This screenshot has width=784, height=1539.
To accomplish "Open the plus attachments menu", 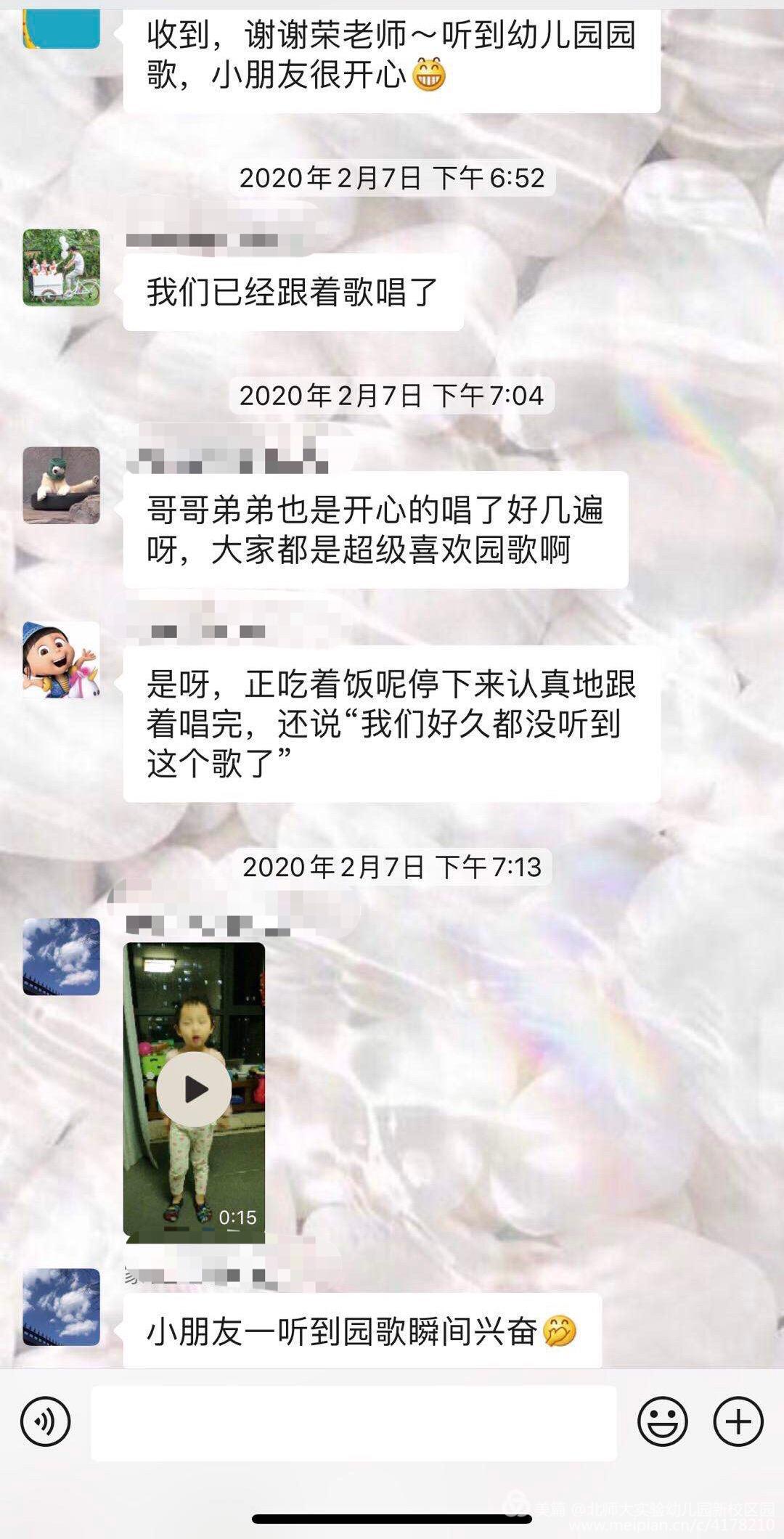I will (x=738, y=1421).
